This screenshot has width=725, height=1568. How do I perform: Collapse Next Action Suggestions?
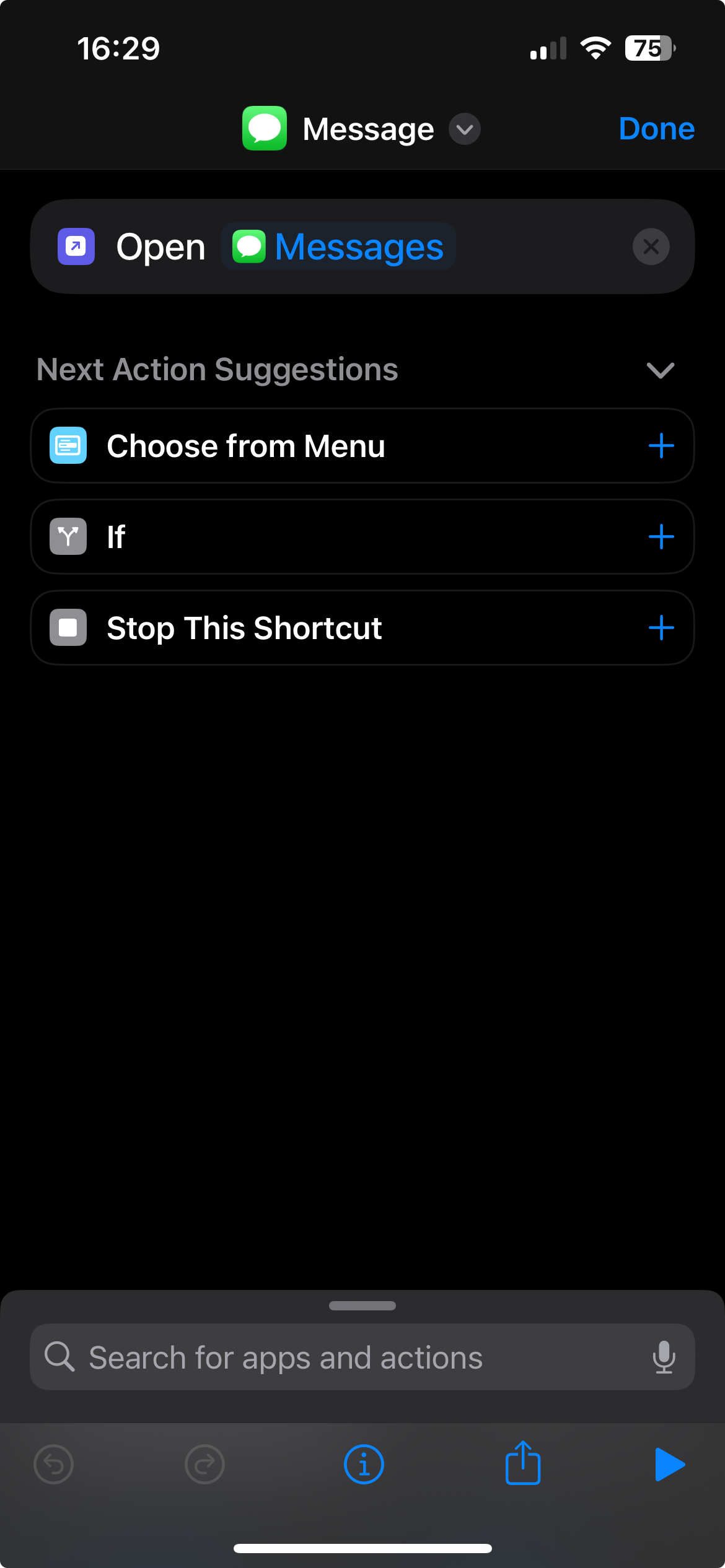(x=660, y=370)
